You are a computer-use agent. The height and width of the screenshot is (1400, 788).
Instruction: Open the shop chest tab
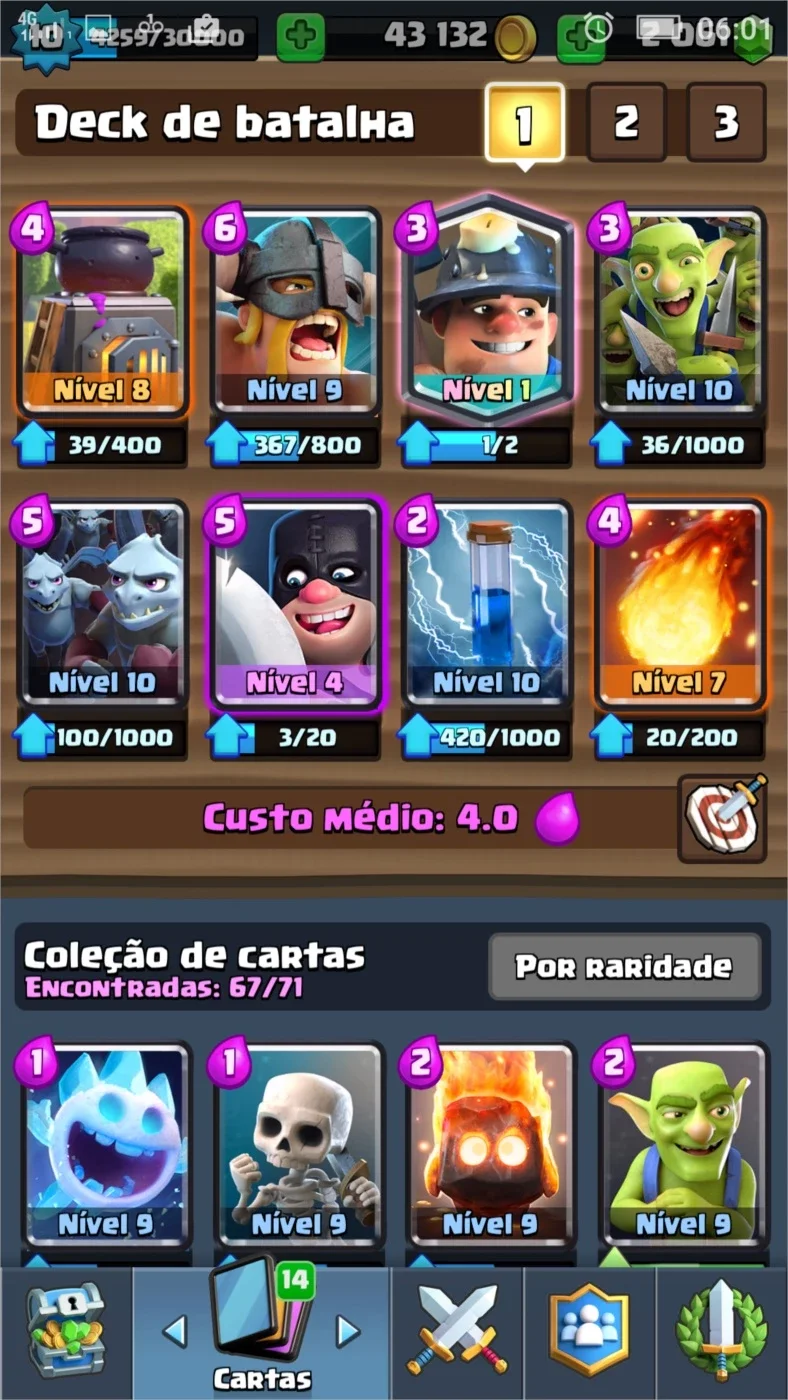tap(66, 1334)
